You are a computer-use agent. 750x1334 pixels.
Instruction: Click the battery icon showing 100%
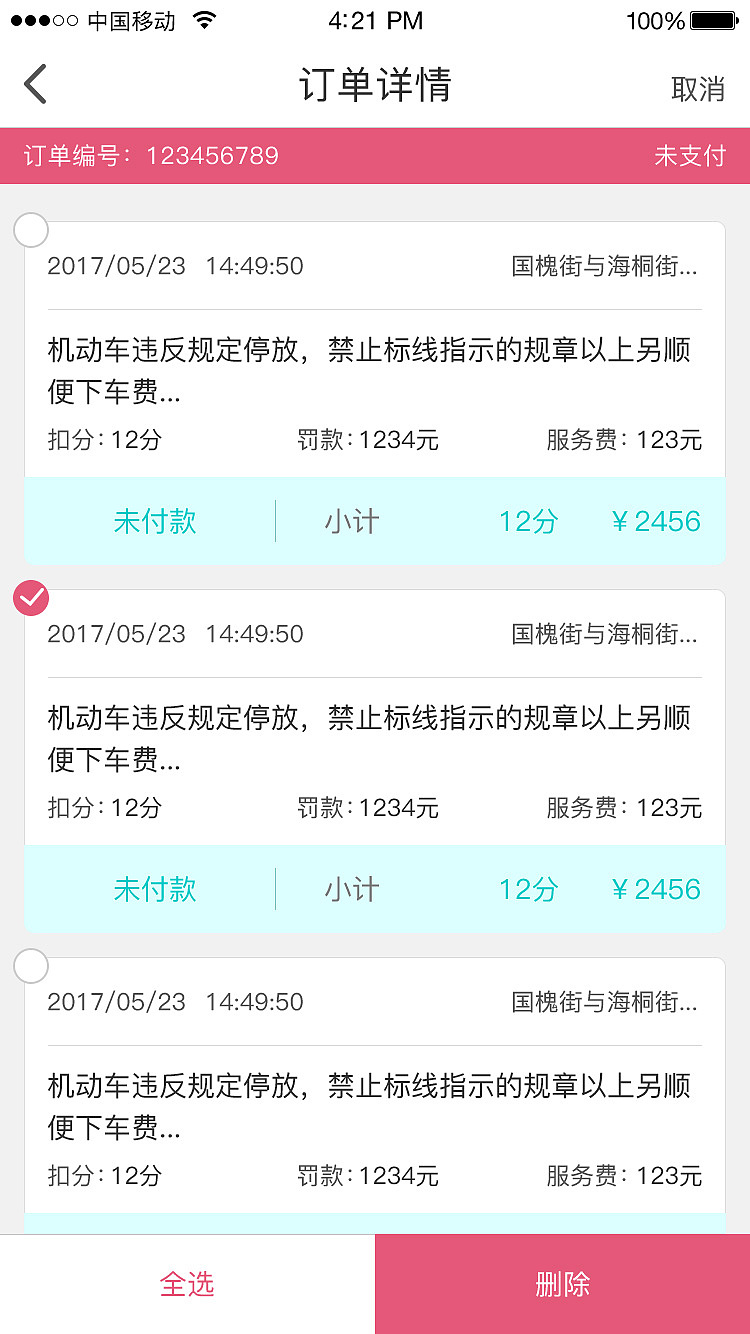712,18
